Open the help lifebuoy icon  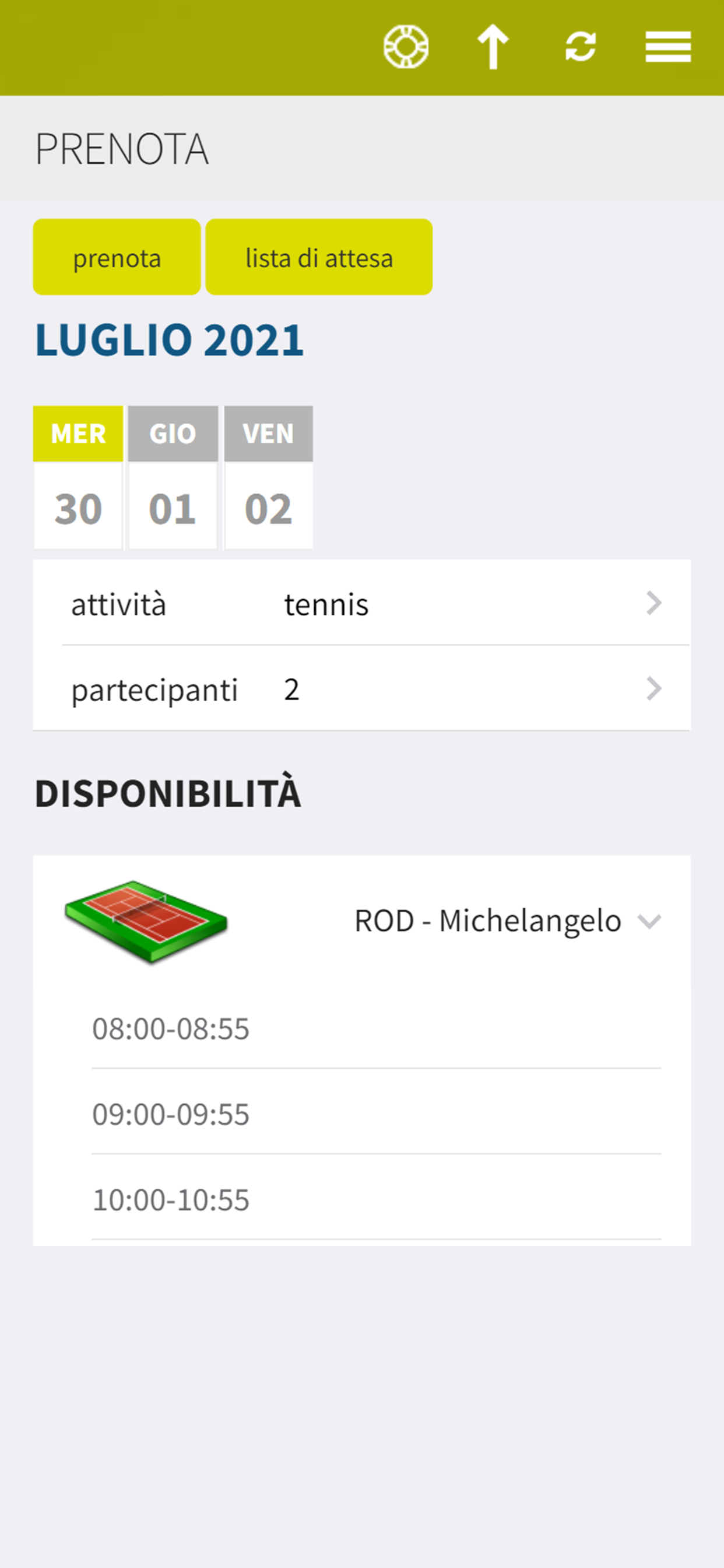click(x=406, y=47)
